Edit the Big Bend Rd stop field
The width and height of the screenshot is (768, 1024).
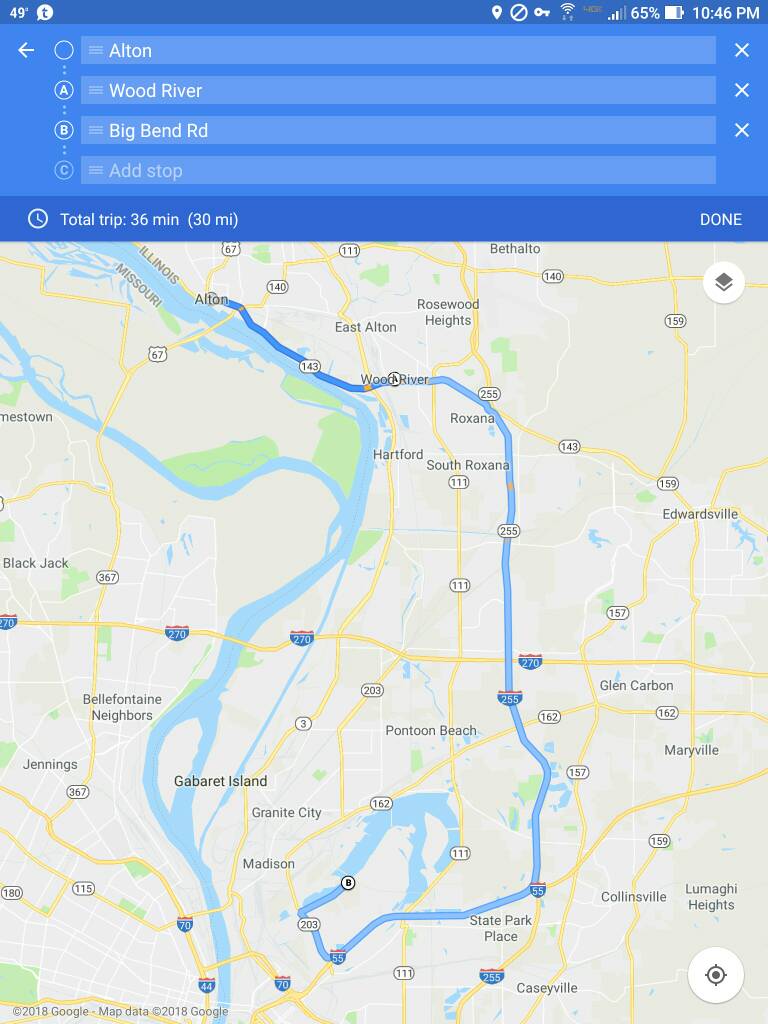400,130
